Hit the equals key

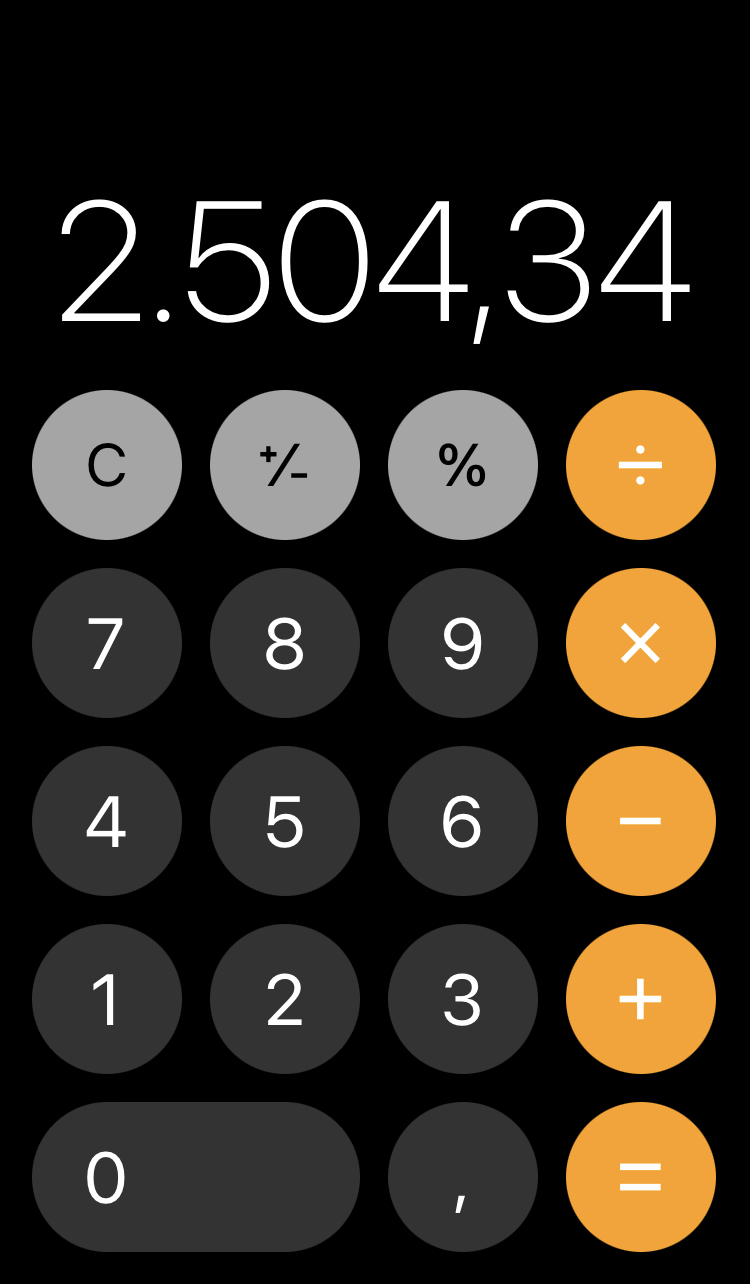[x=641, y=1177]
